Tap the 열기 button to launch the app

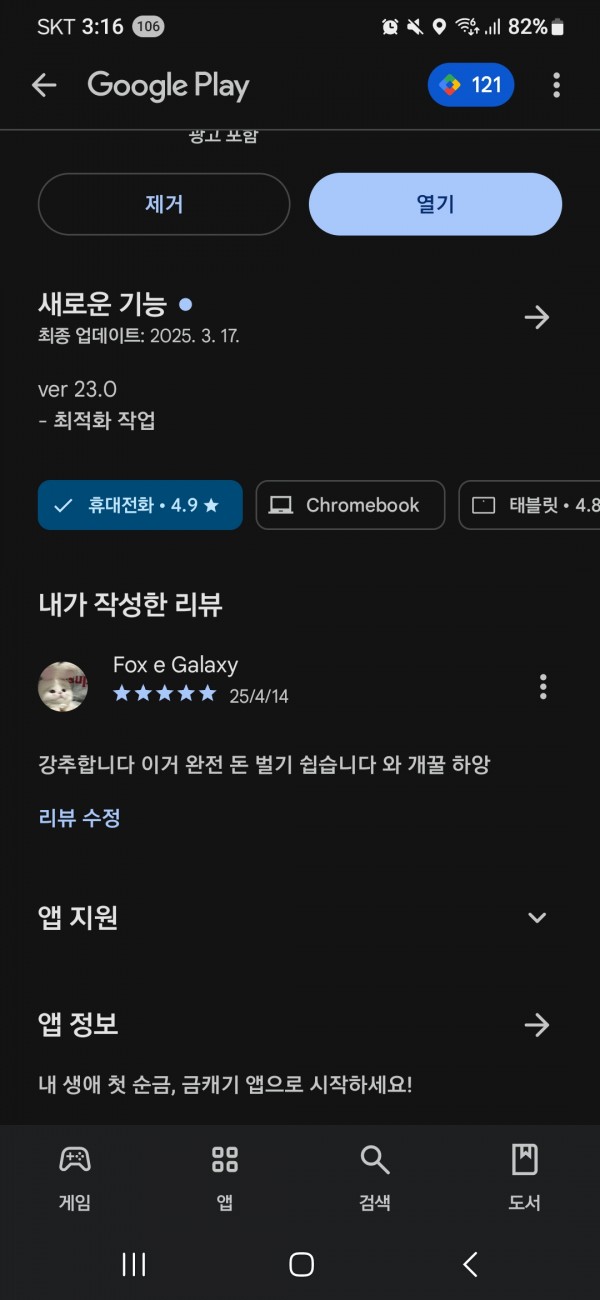(435, 204)
